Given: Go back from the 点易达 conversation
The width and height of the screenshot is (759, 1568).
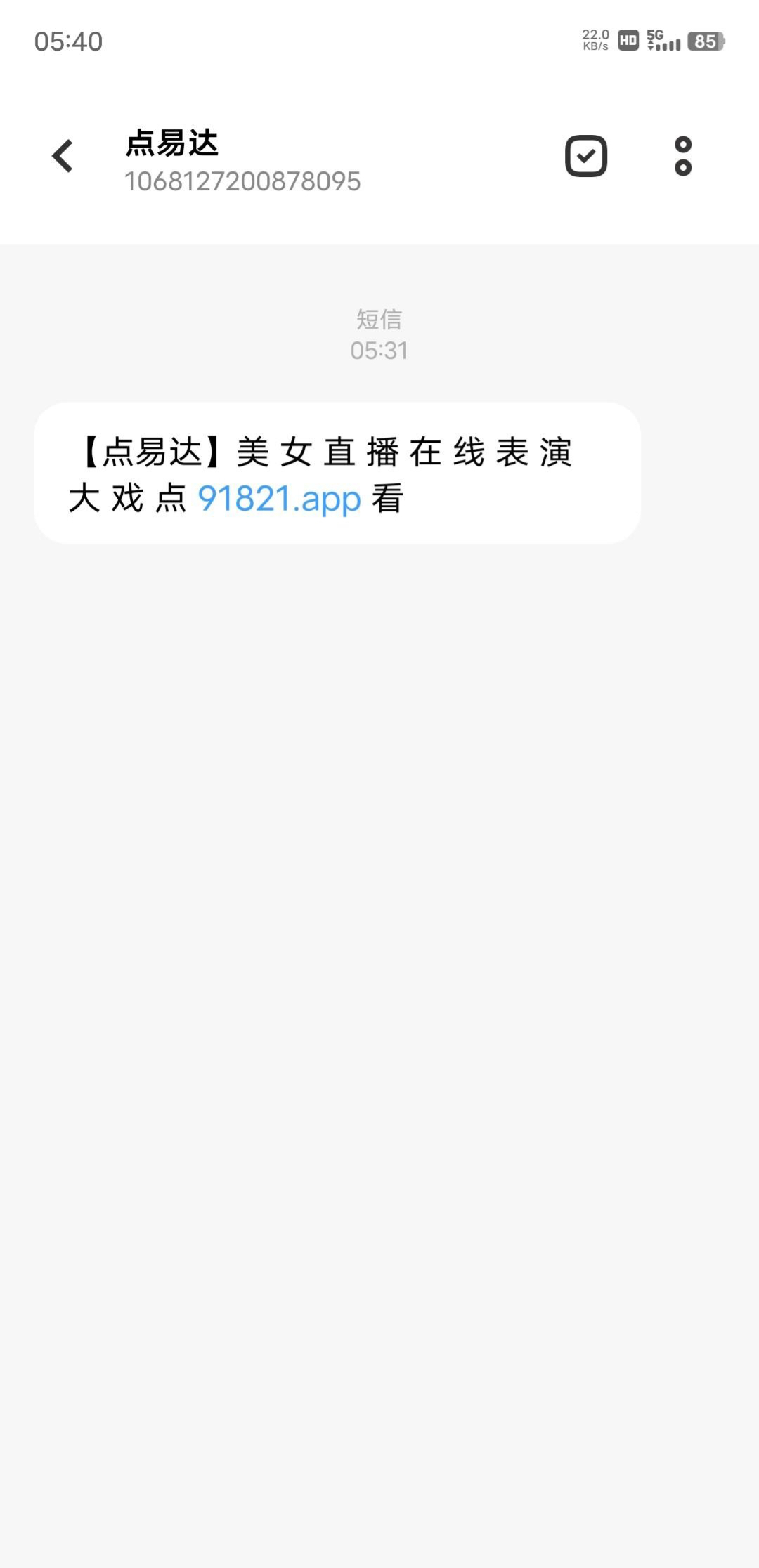Looking at the screenshot, I should pyautogui.click(x=63, y=156).
